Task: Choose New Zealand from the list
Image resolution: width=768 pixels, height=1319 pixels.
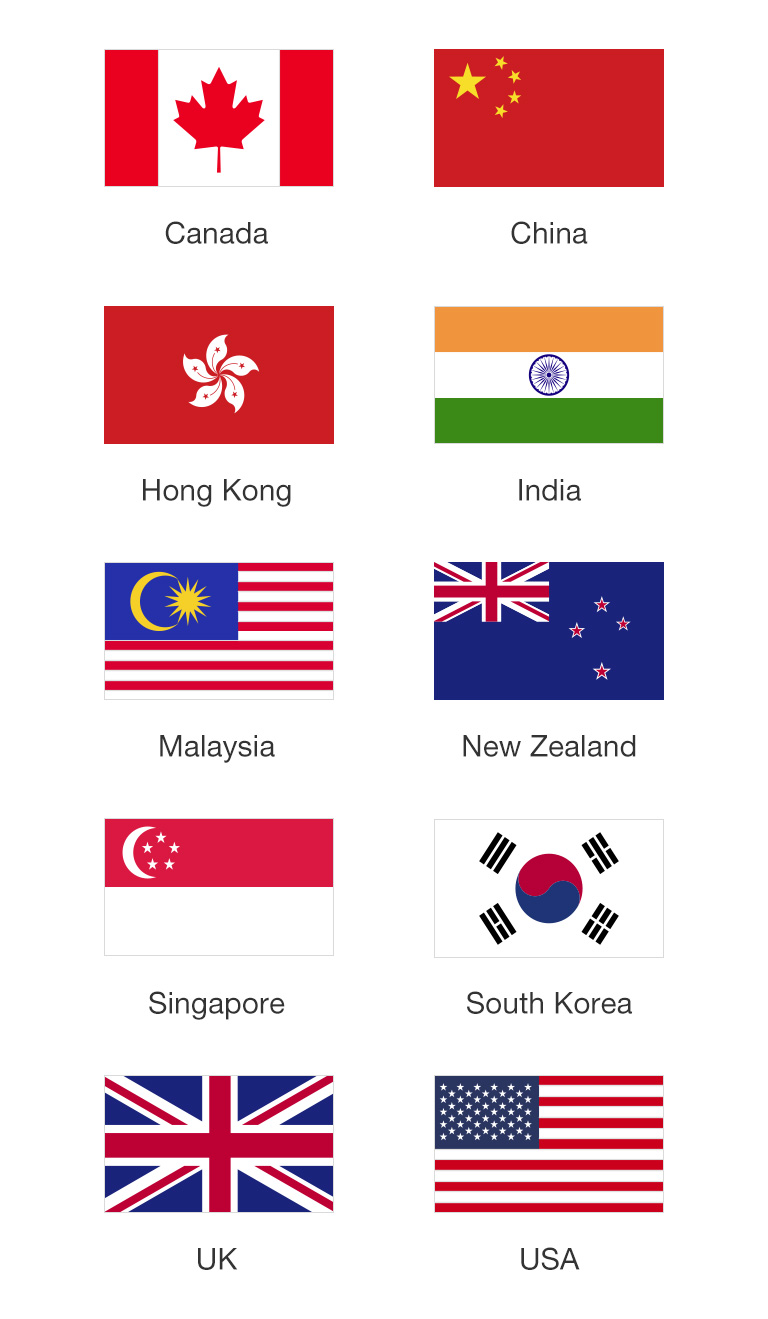Action: [548, 631]
